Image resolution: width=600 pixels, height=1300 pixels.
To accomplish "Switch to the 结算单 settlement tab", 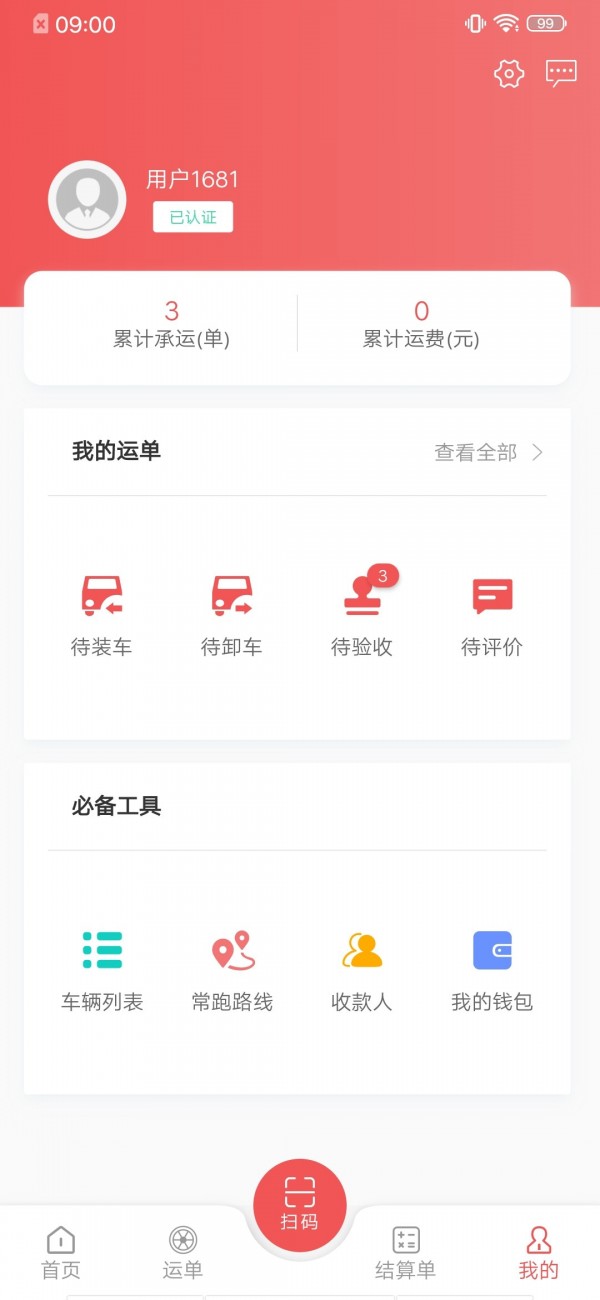I will [x=405, y=1254].
